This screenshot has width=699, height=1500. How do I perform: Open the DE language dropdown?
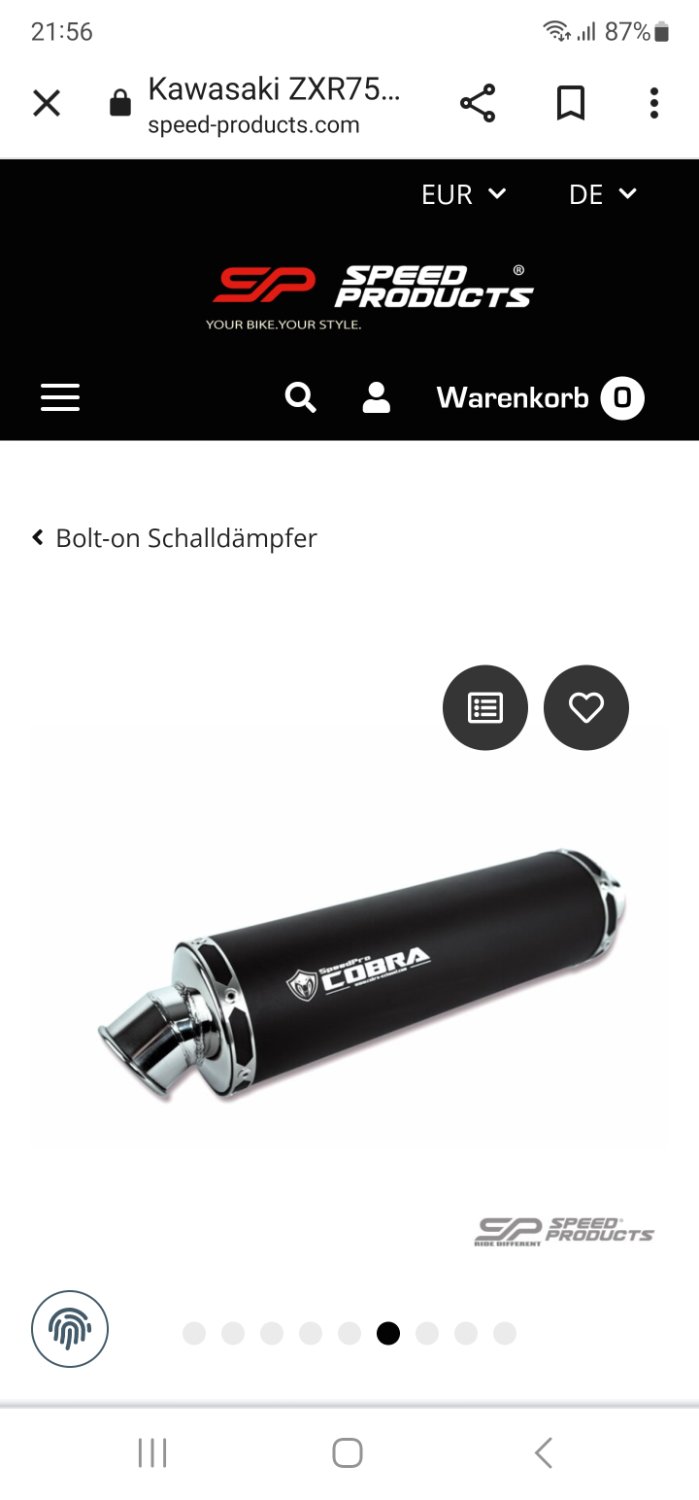pos(602,194)
